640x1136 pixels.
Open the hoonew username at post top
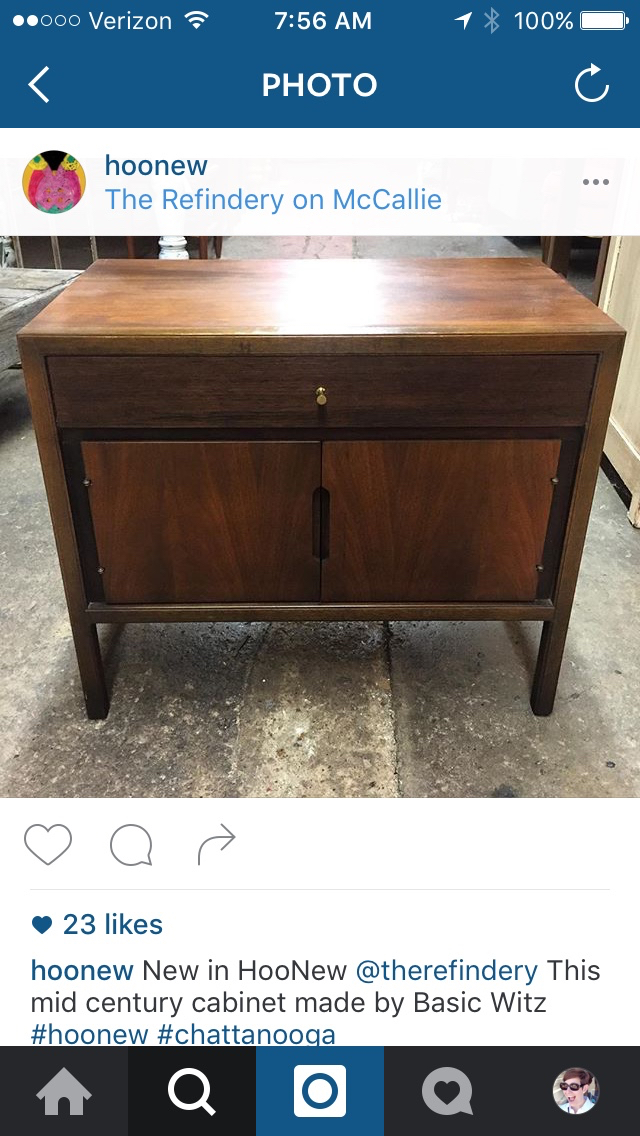(156, 166)
